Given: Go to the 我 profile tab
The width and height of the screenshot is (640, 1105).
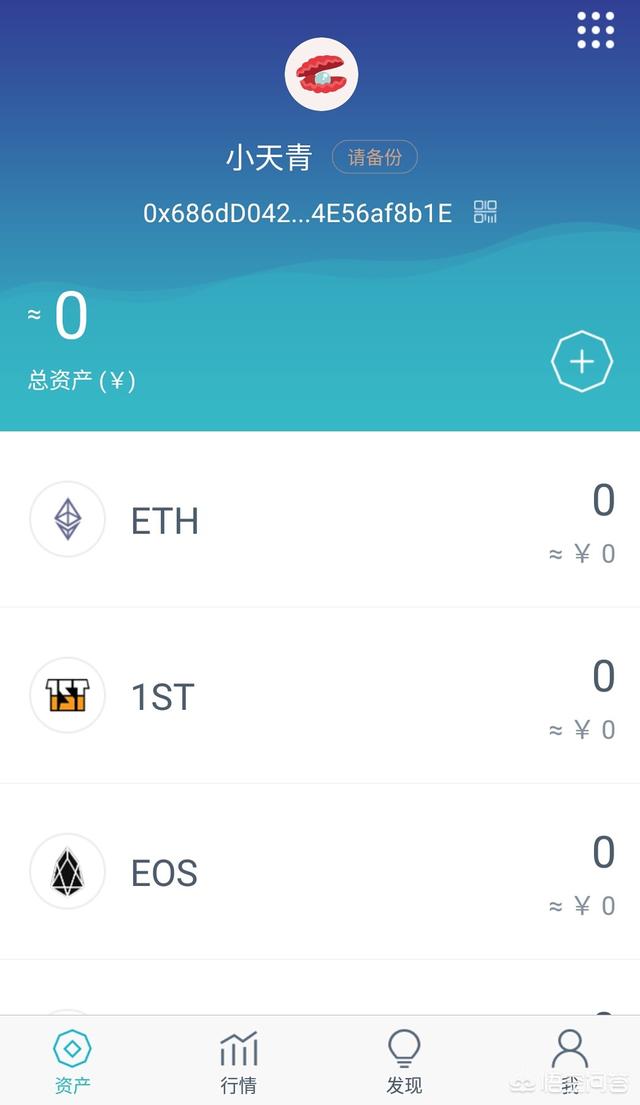Looking at the screenshot, I should (570, 1062).
